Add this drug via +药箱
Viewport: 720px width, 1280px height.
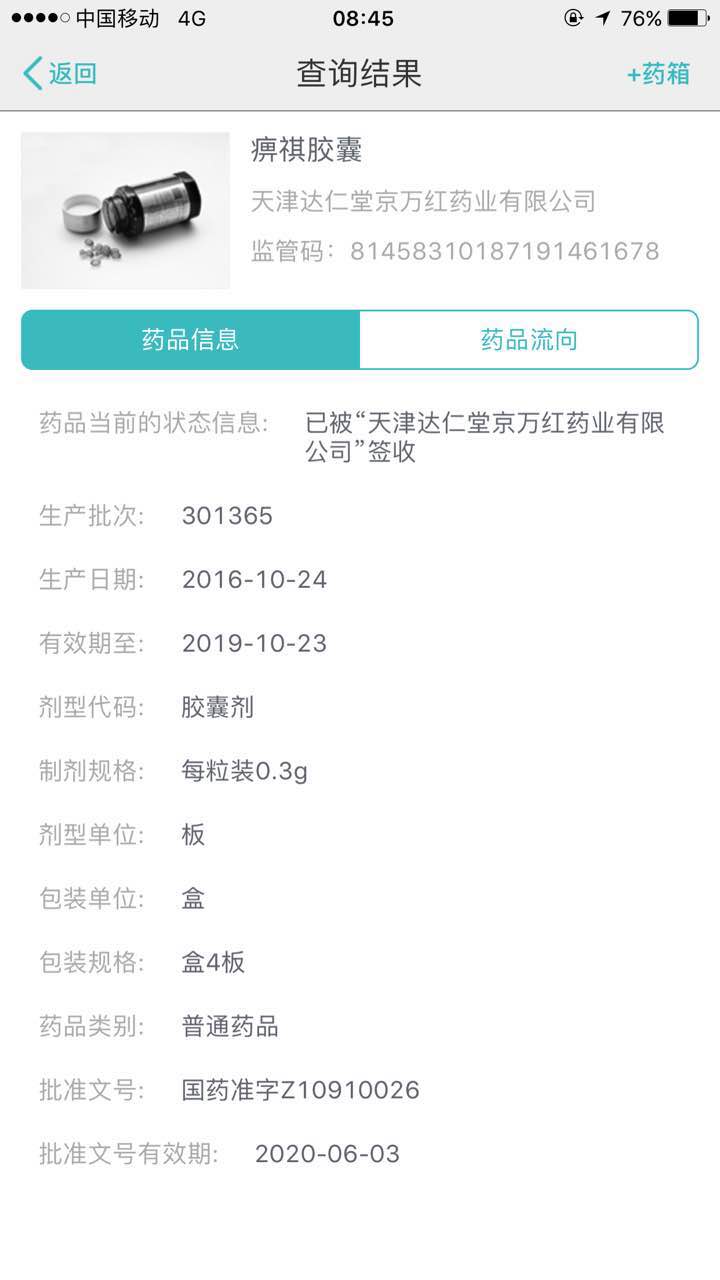(658, 73)
